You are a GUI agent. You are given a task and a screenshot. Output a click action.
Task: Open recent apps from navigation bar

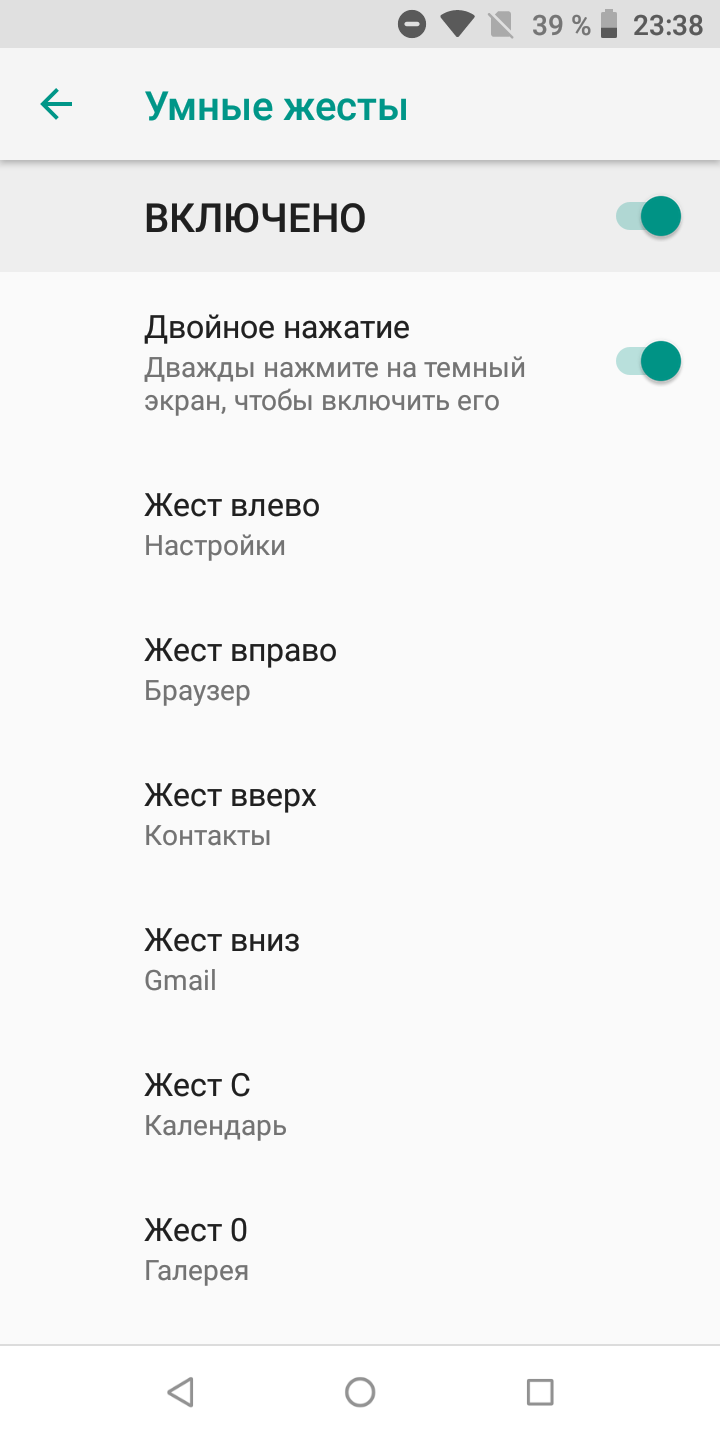(x=540, y=1392)
